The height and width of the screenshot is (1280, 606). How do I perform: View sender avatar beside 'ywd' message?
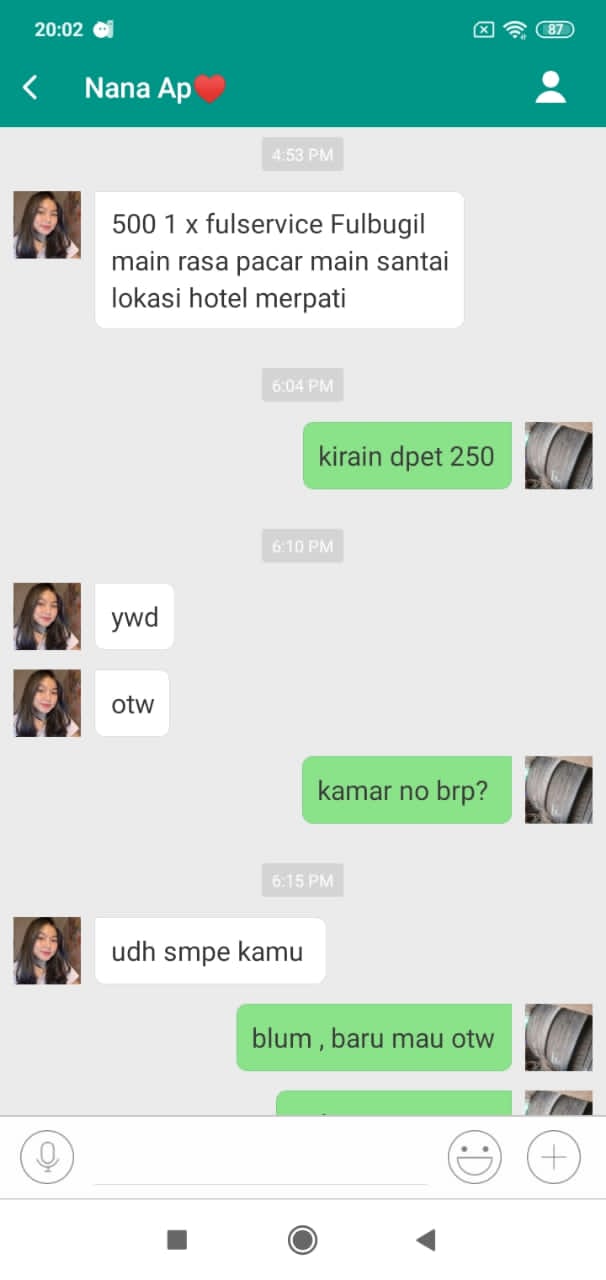click(x=47, y=617)
